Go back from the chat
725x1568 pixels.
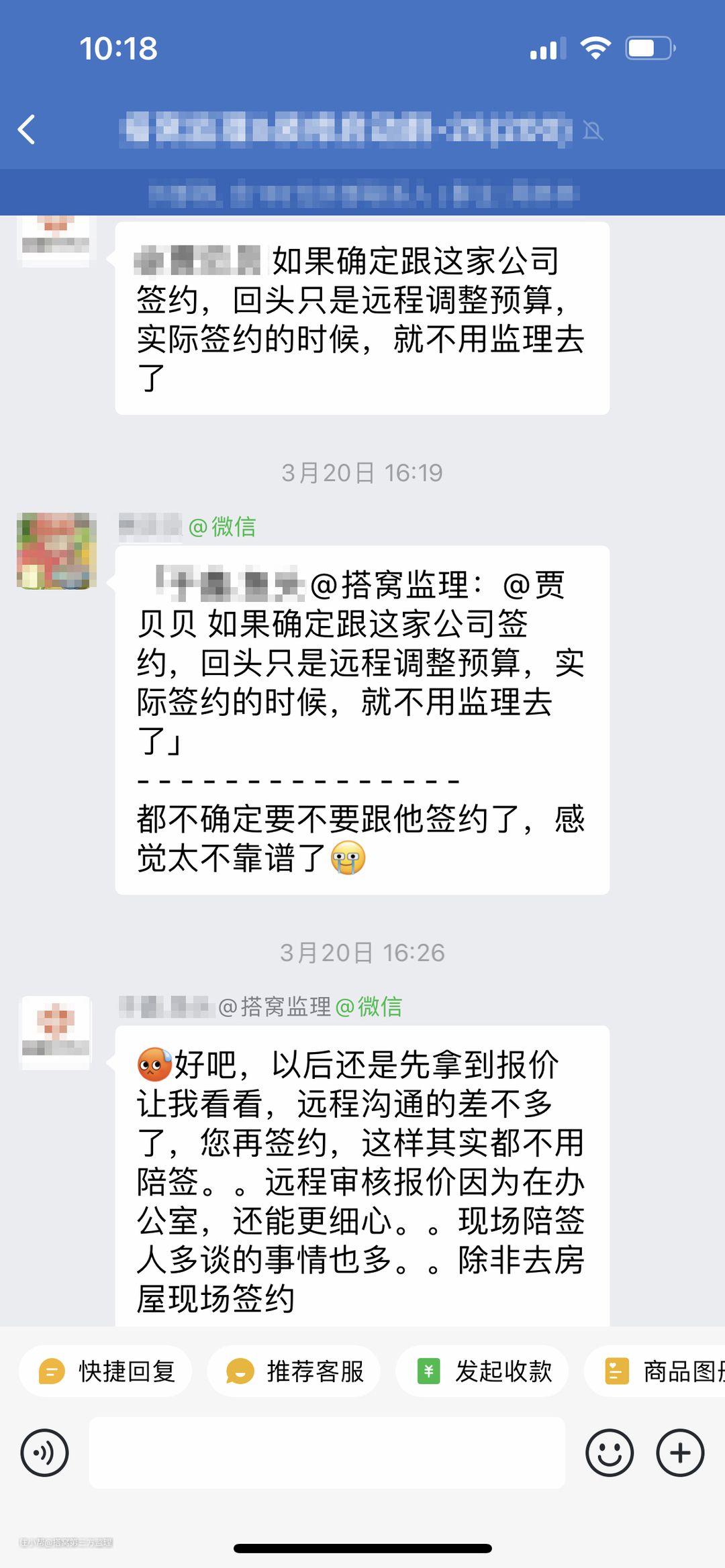tap(27, 129)
